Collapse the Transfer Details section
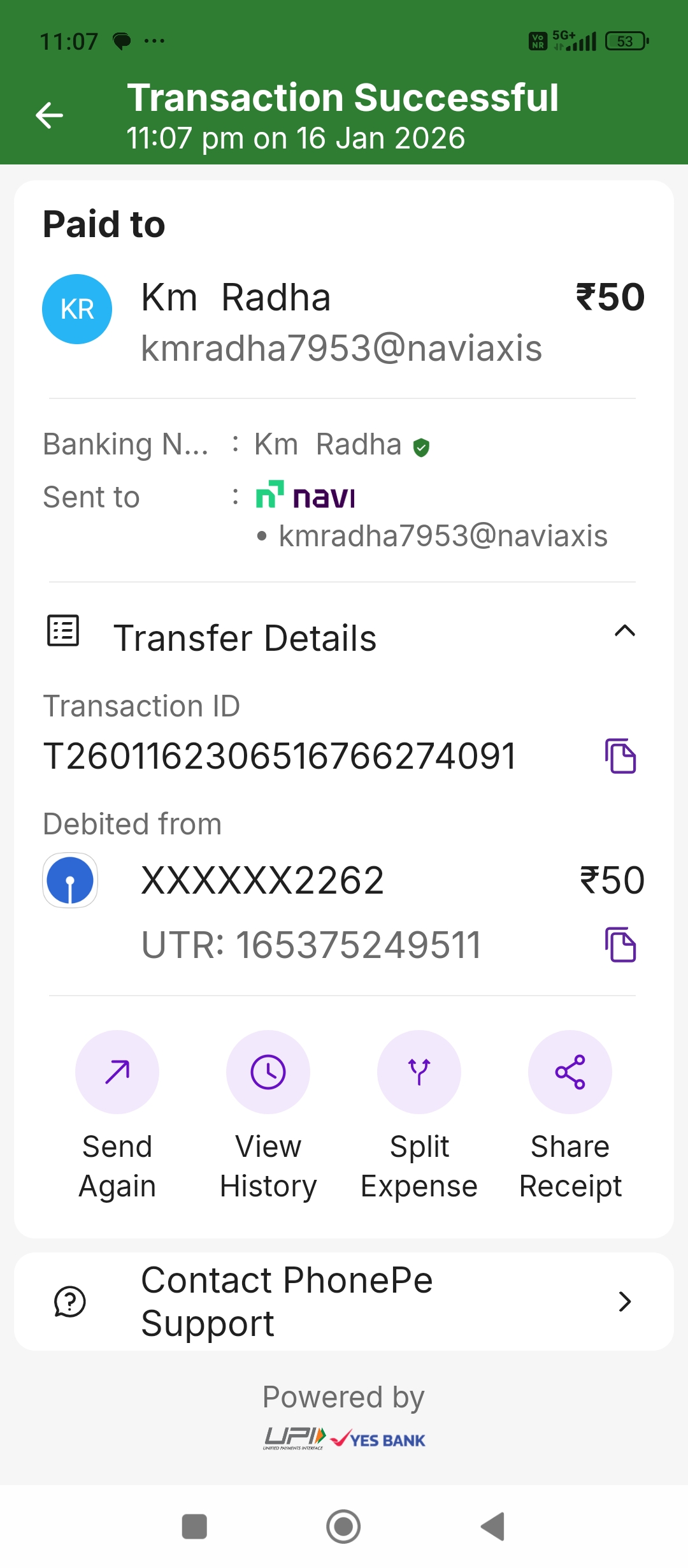Image resolution: width=688 pixels, height=1568 pixels. click(x=624, y=631)
